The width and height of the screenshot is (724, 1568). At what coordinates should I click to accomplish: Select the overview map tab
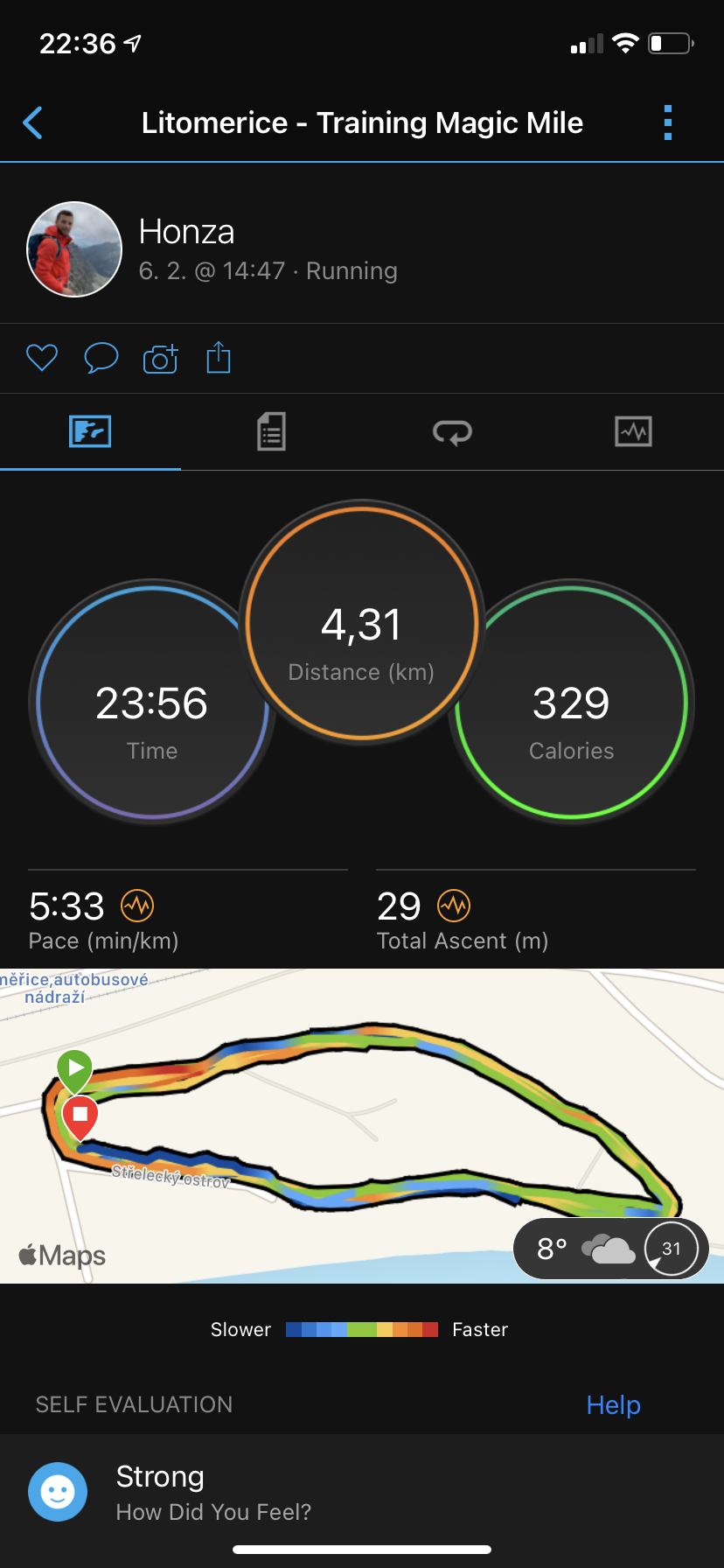click(x=90, y=431)
